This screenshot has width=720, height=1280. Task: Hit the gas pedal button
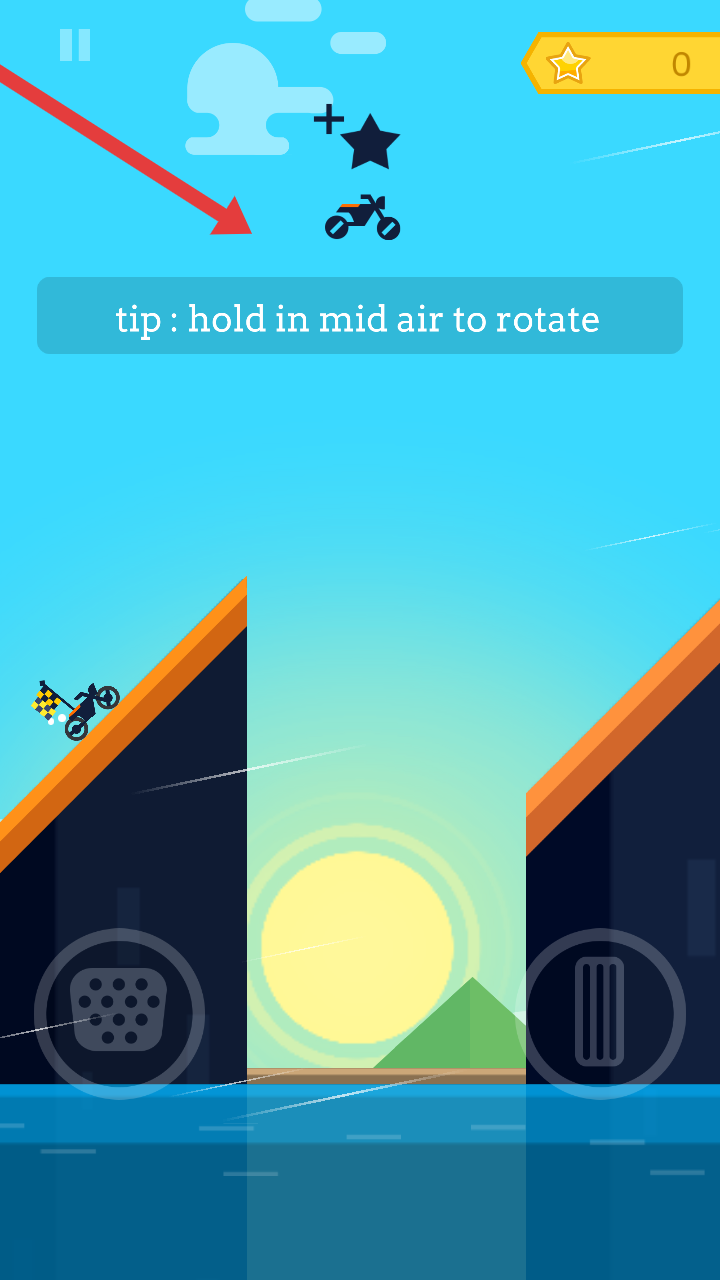600,1013
